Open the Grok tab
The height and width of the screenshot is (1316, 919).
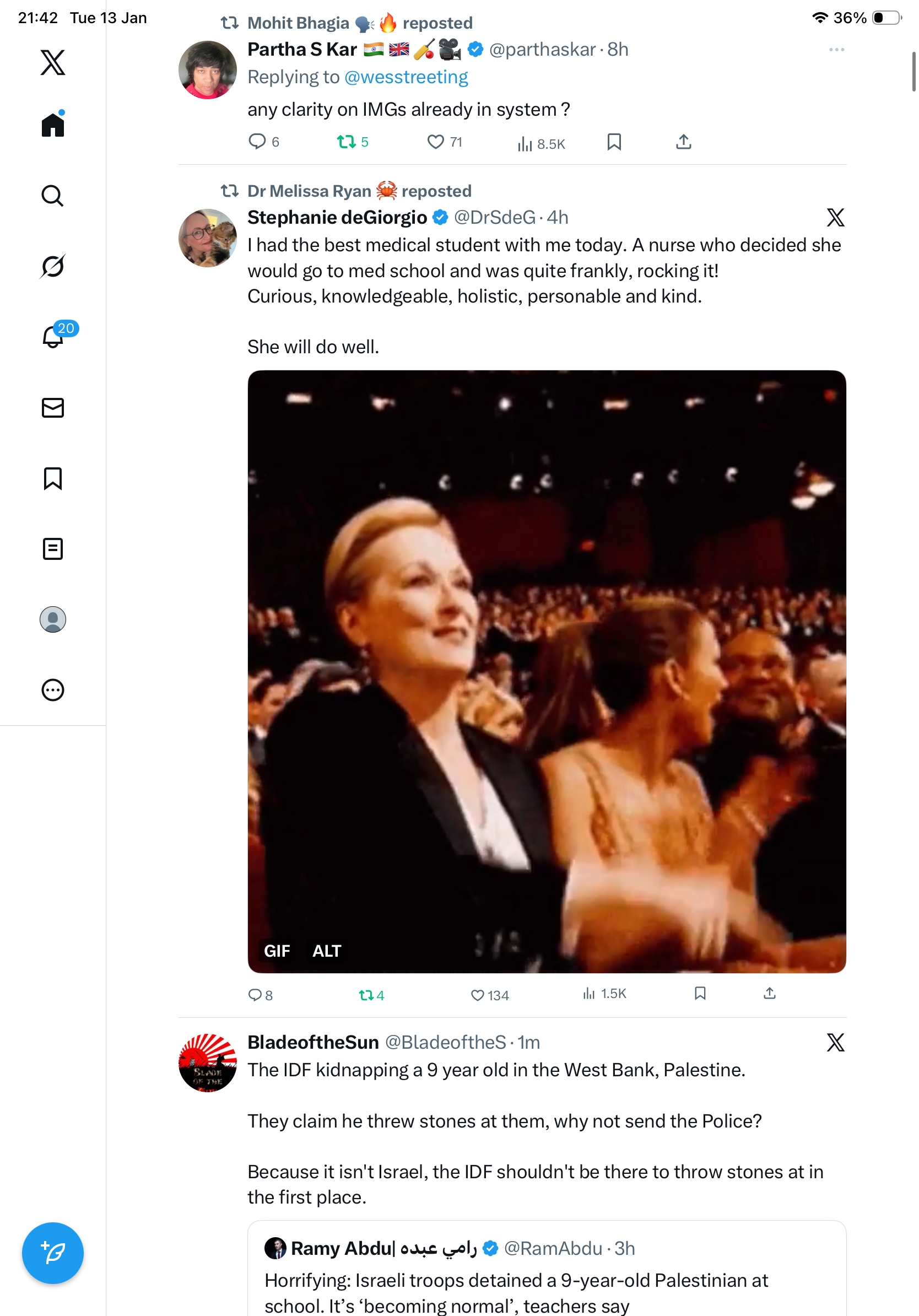pos(53,266)
